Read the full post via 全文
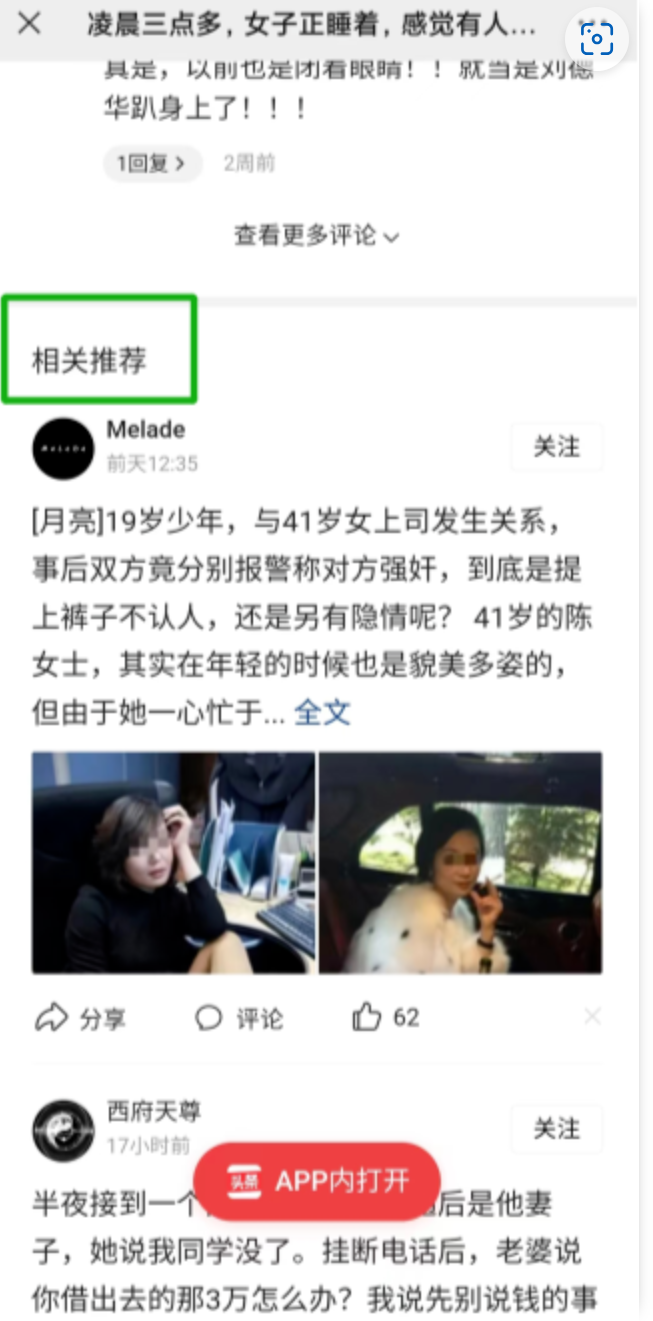653x1321 pixels. point(322,712)
